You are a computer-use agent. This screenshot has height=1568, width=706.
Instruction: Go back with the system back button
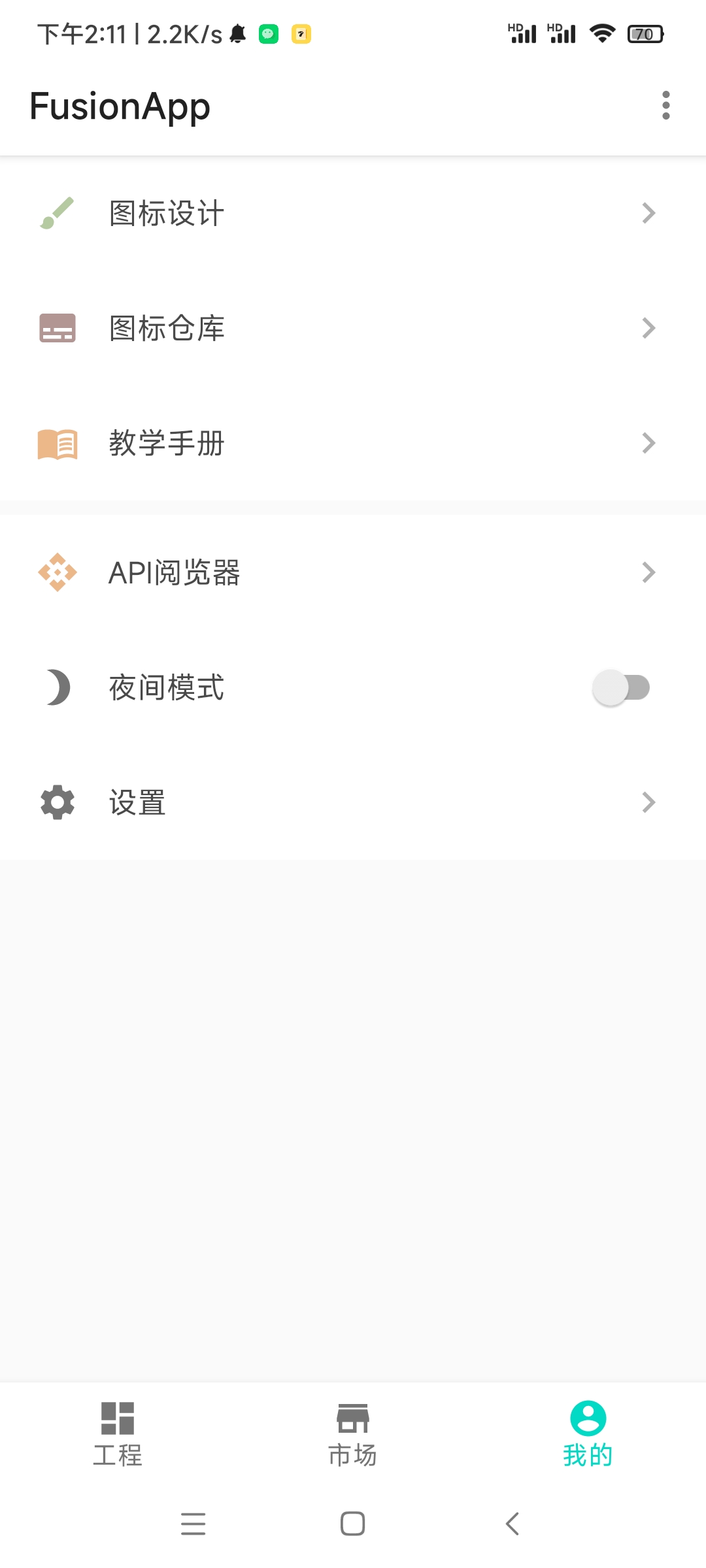click(513, 1524)
